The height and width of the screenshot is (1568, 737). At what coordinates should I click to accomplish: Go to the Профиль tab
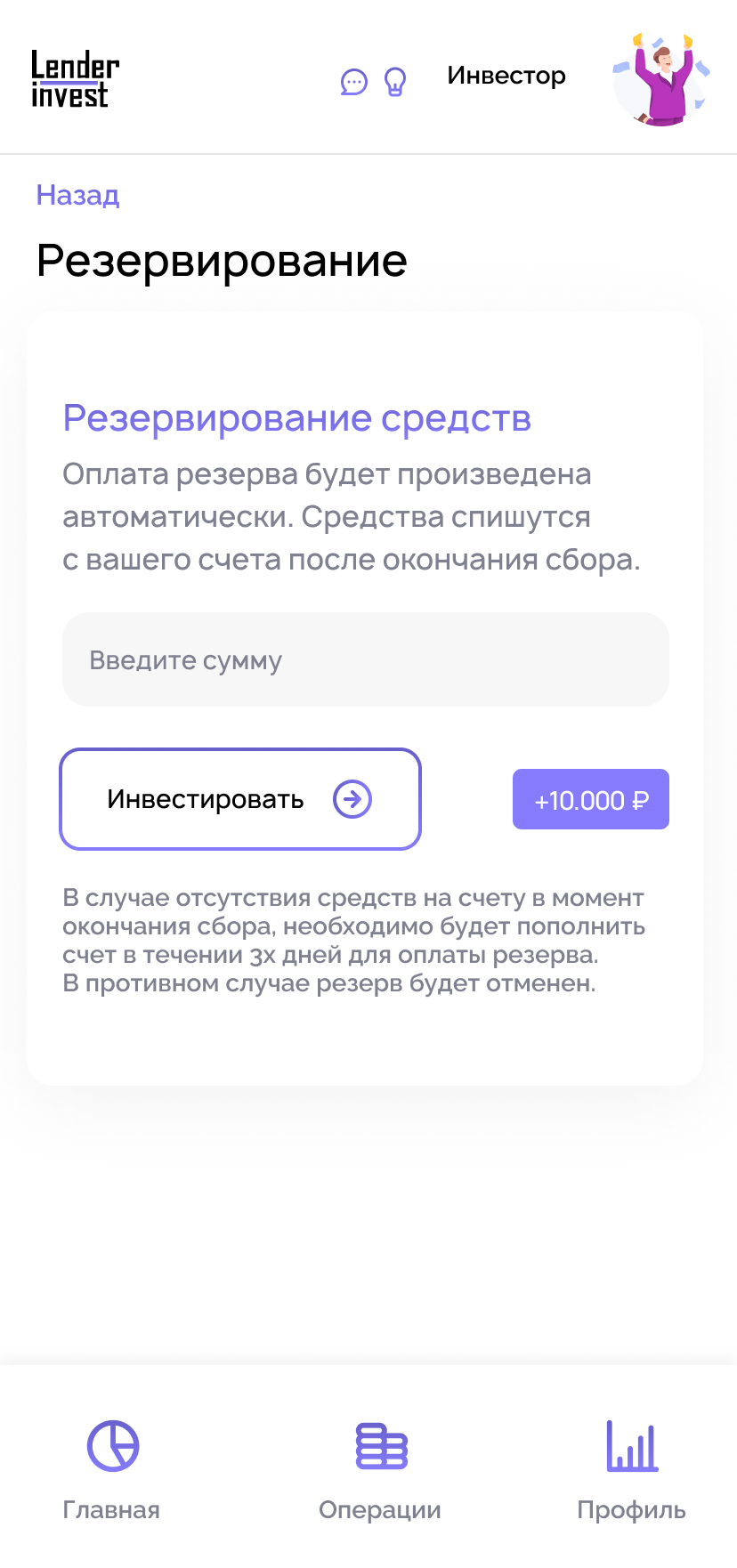pyautogui.click(x=631, y=1468)
